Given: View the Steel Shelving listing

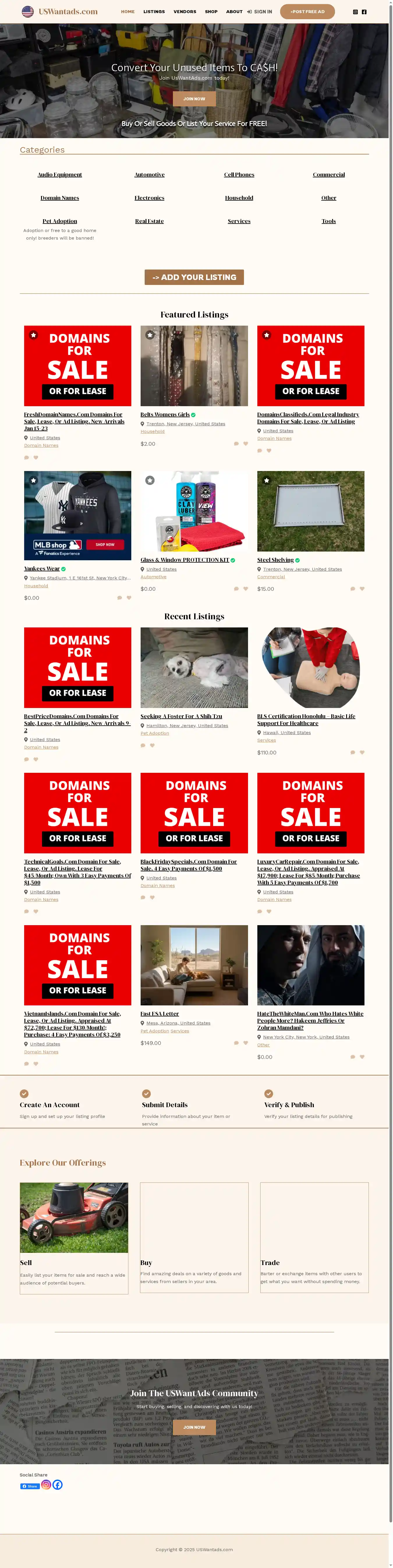Looking at the screenshot, I should [x=275, y=560].
